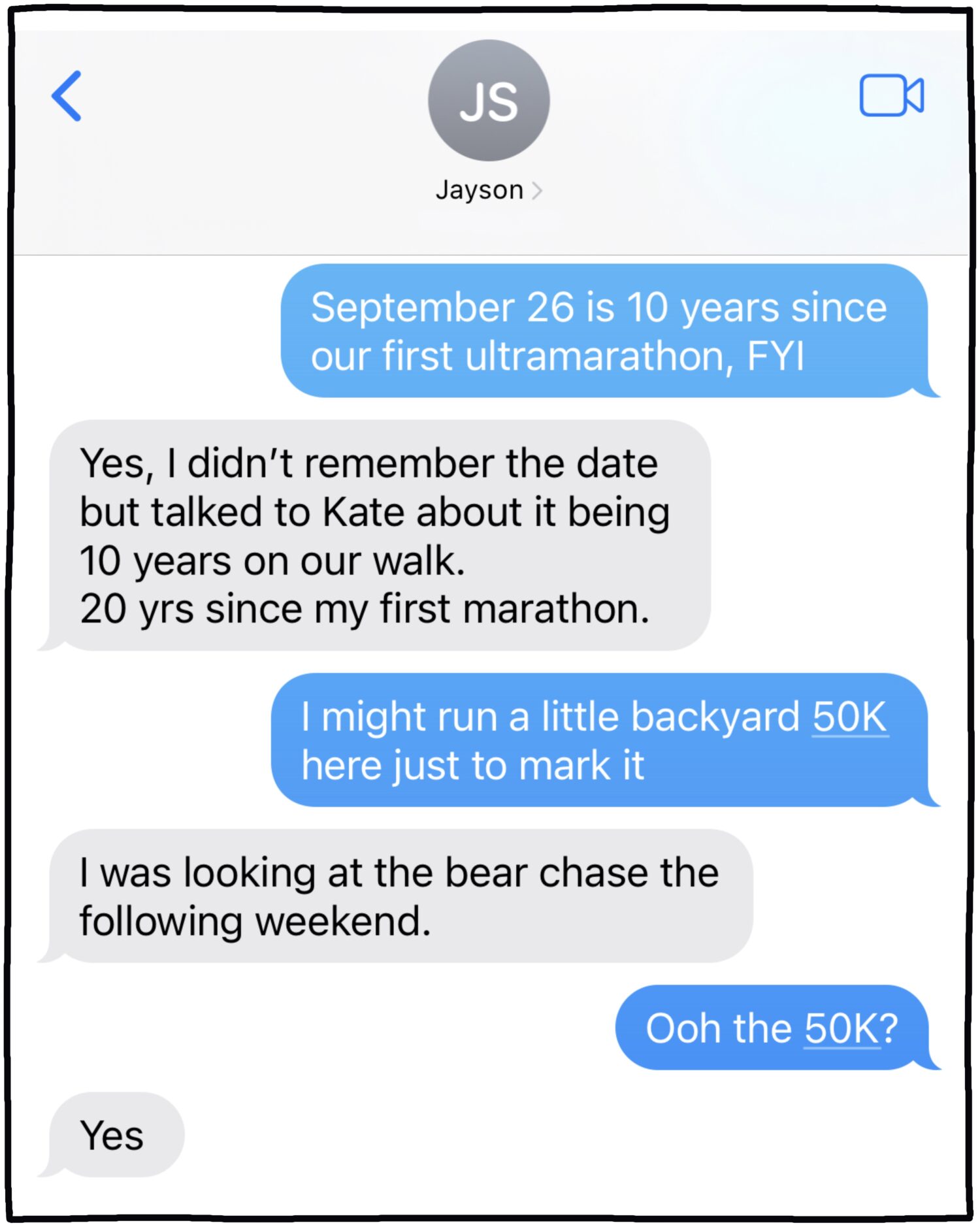The width and height of the screenshot is (980, 1225).
Task: Start a FaceTime video call with Jayson
Action: [x=891, y=95]
